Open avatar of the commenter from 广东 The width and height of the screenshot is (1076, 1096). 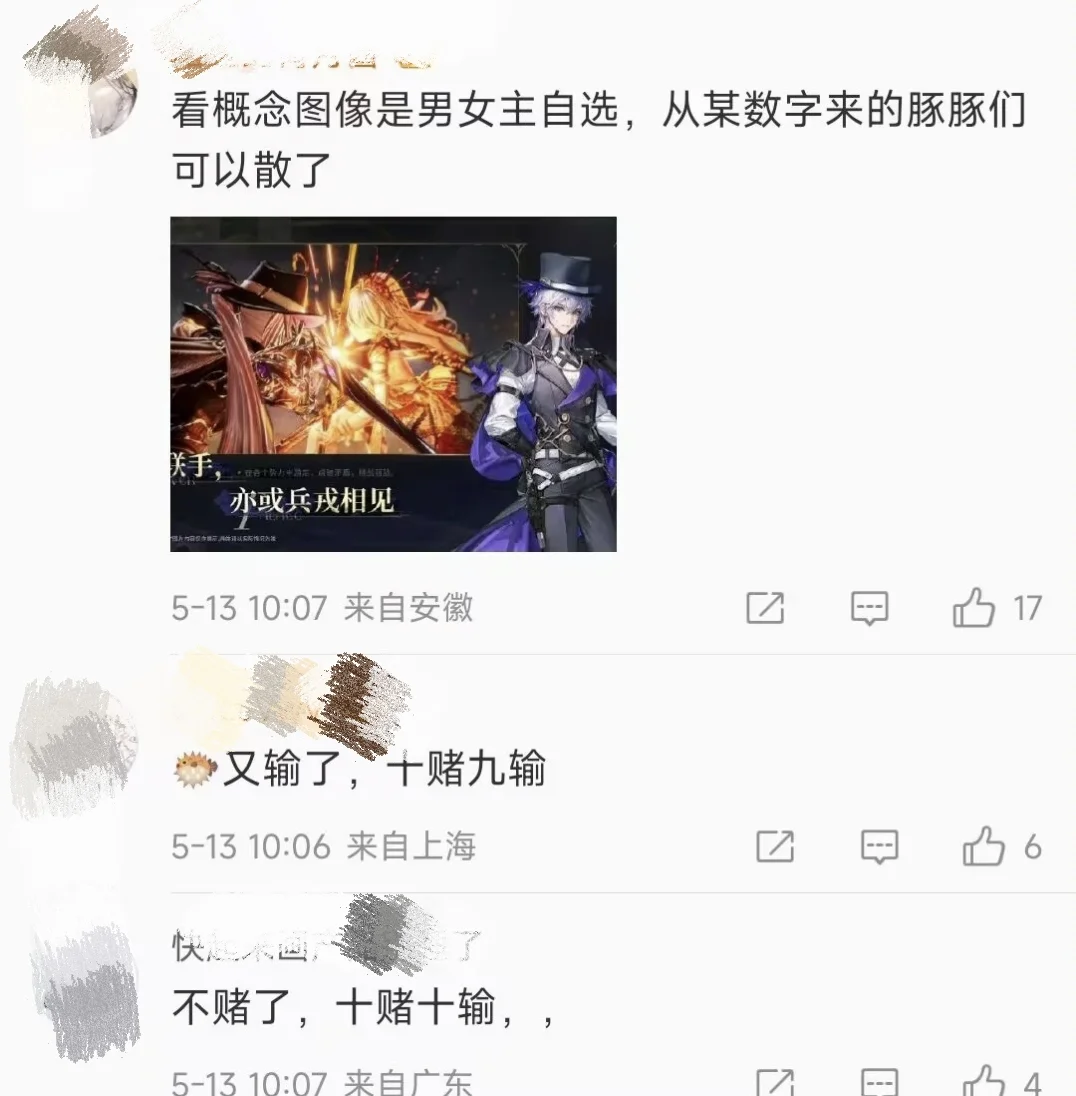pyautogui.click(x=85, y=990)
